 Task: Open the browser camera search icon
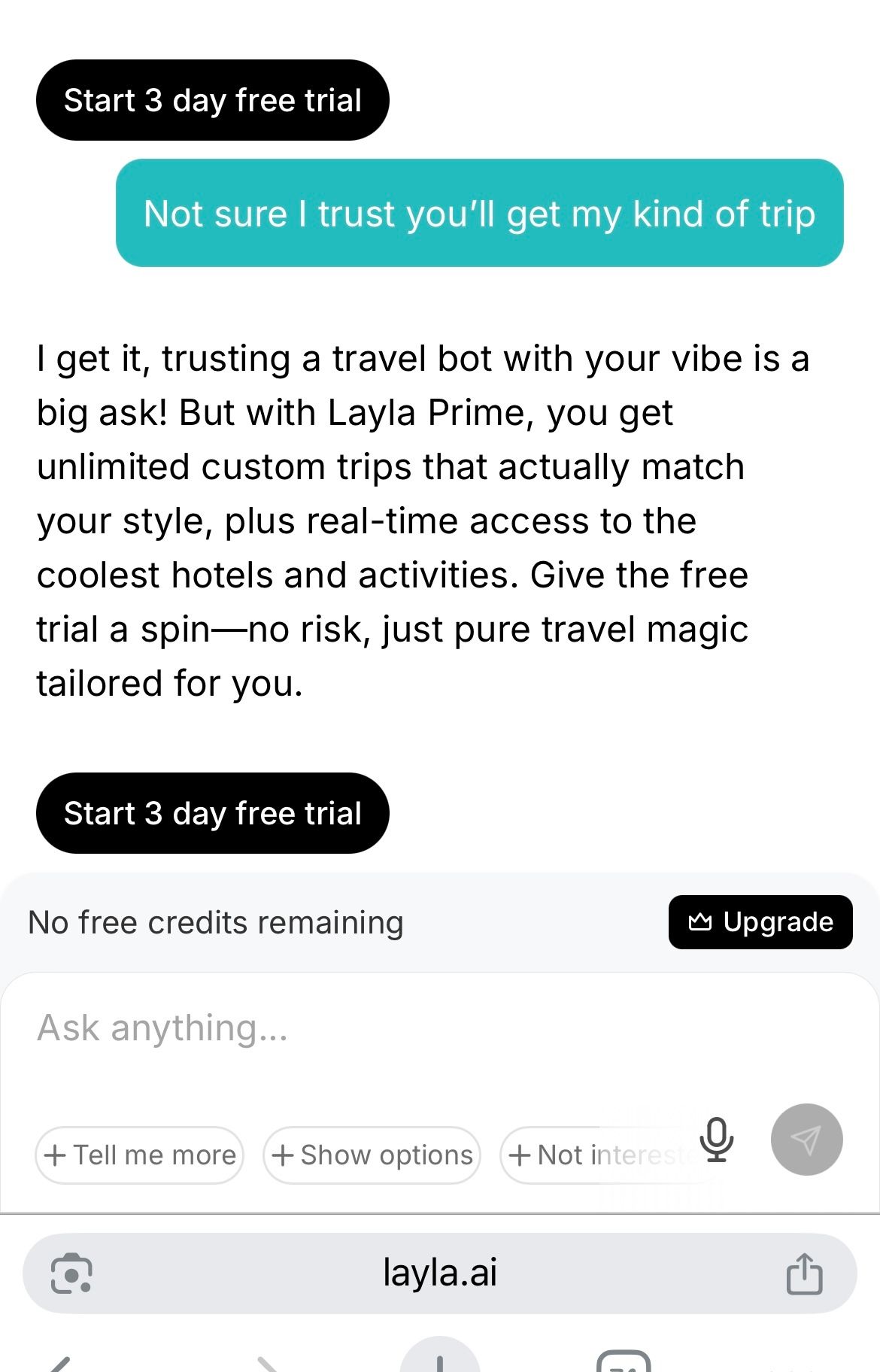point(71,1273)
